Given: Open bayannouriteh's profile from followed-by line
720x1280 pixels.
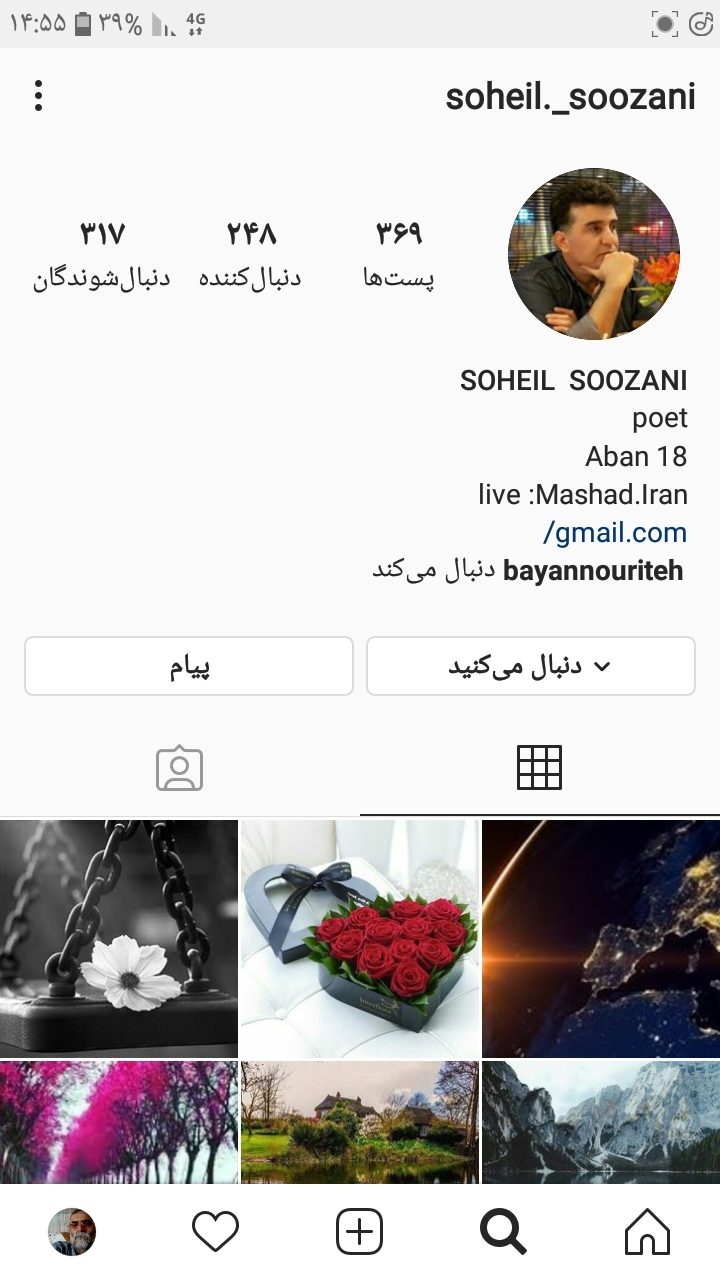Looking at the screenshot, I should [x=593, y=571].
